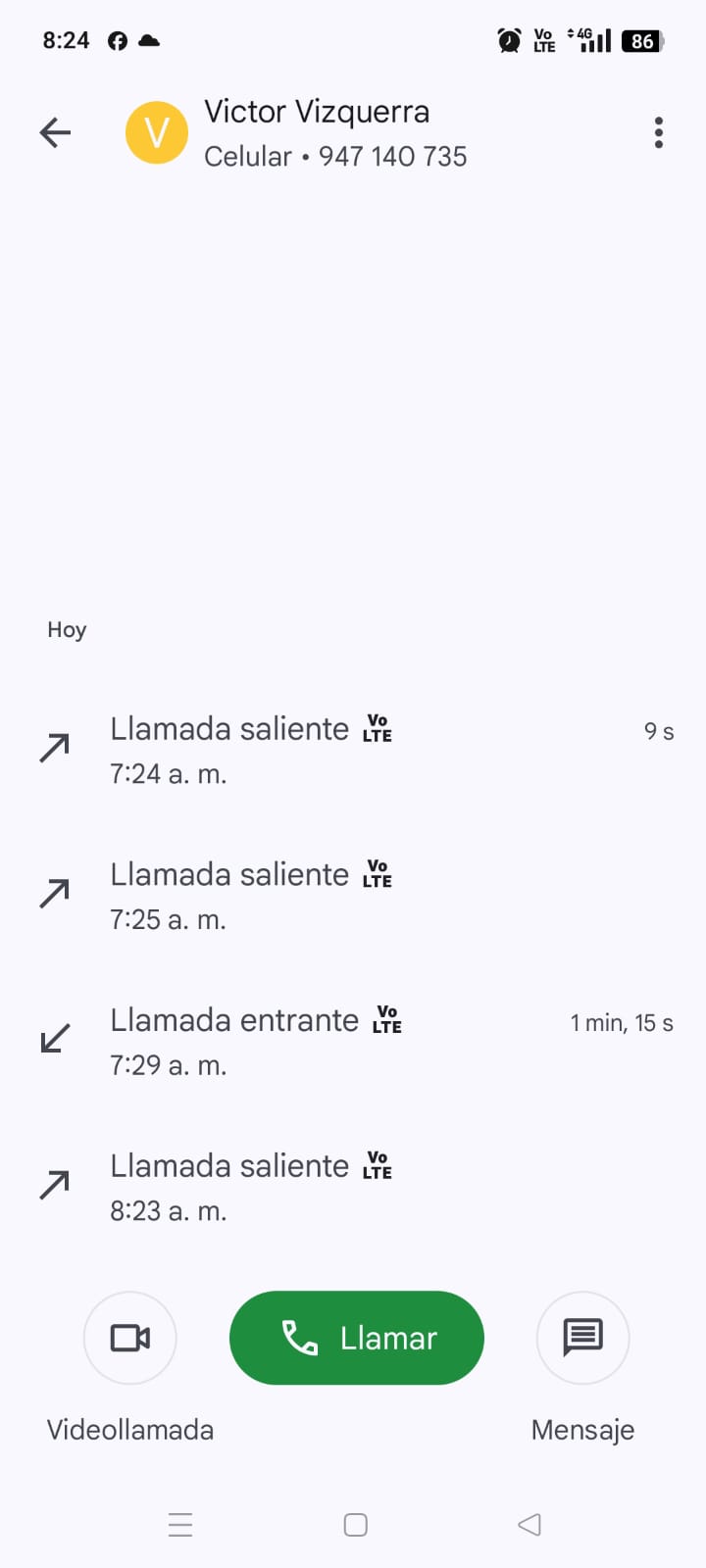This screenshot has height=1568, width=706.
Task: Open the 7:29 a. m. incoming call entry
Action: [353, 1041]
